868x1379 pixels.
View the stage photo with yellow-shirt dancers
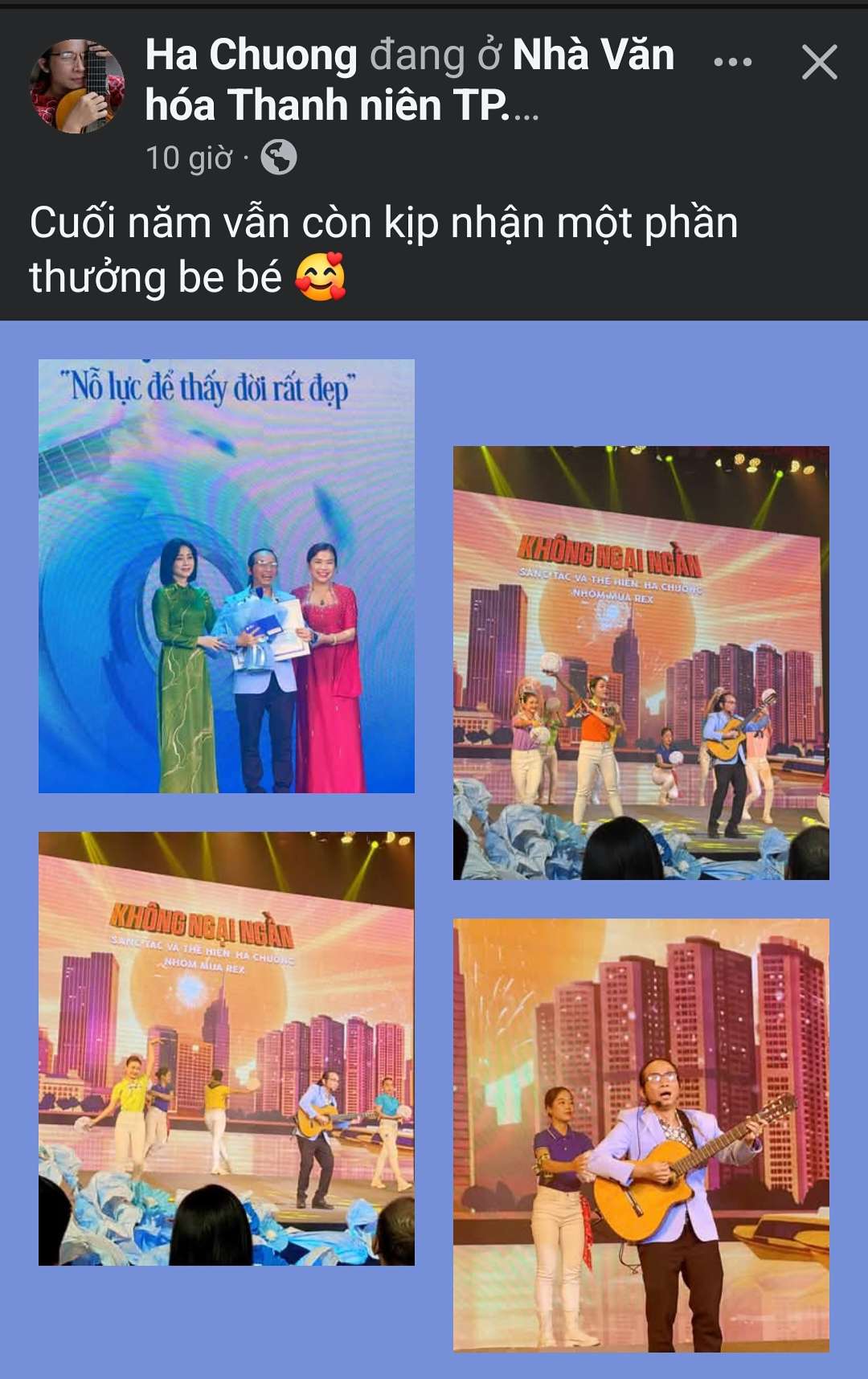pos(227,1048)
